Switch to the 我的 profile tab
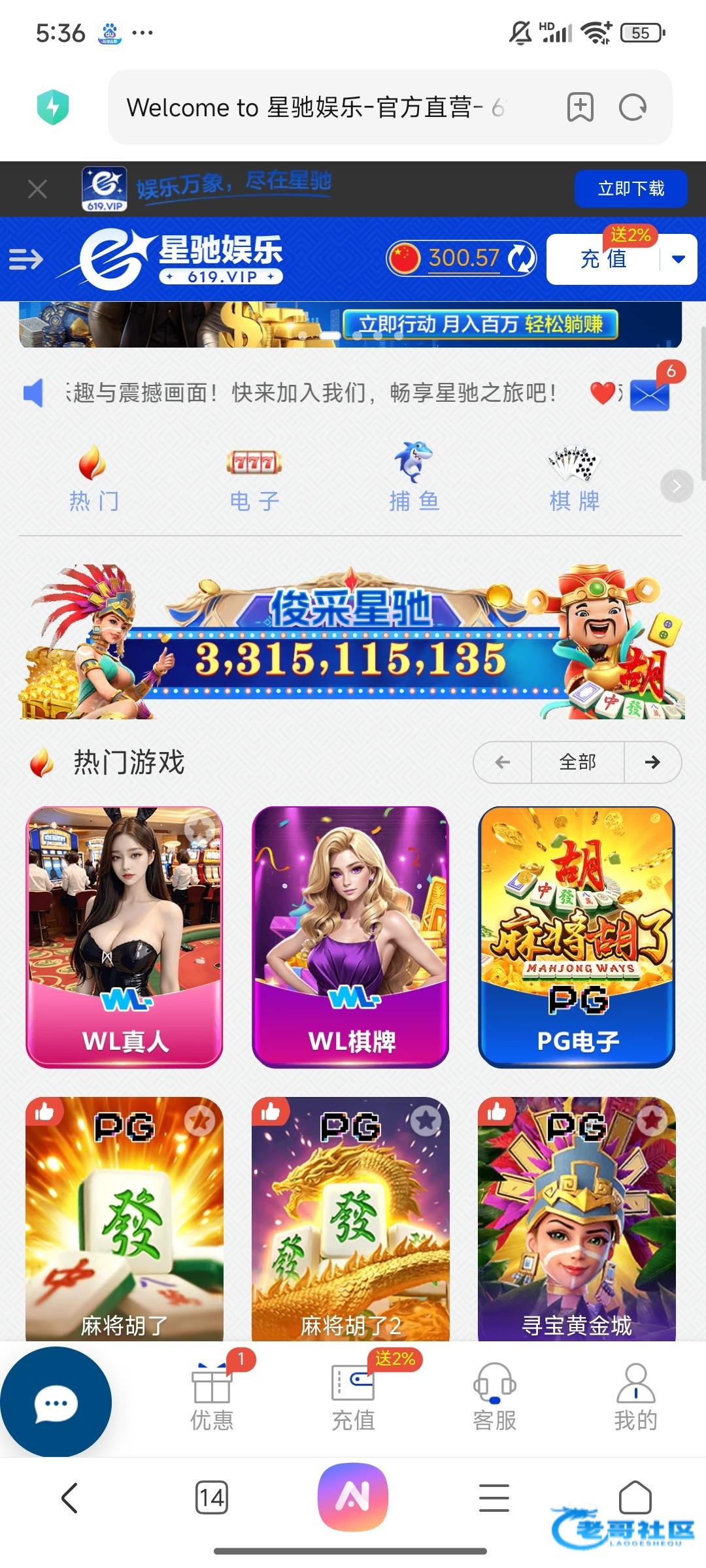Viewport: 706px width, 1568px height. point(635,1399)
